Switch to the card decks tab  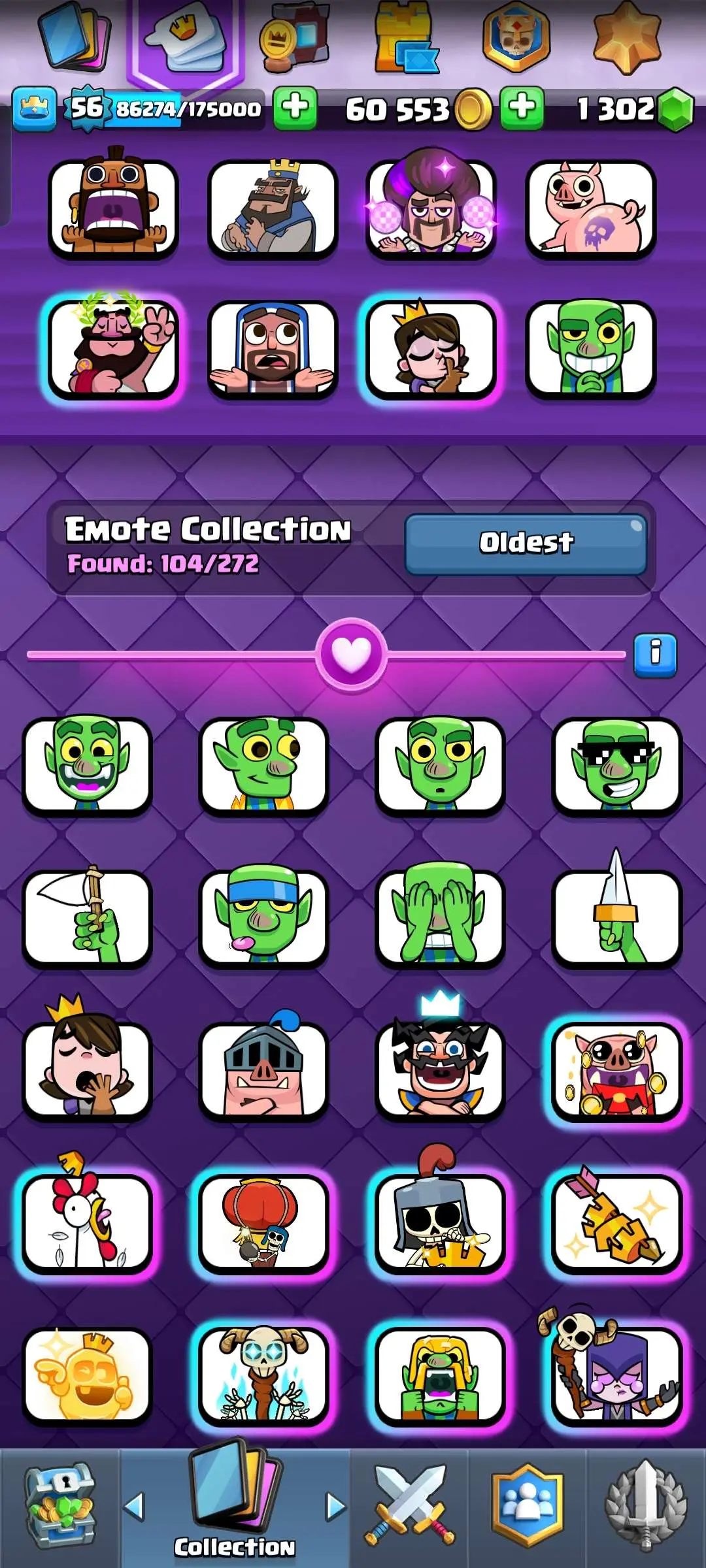[x=74, y=38]
